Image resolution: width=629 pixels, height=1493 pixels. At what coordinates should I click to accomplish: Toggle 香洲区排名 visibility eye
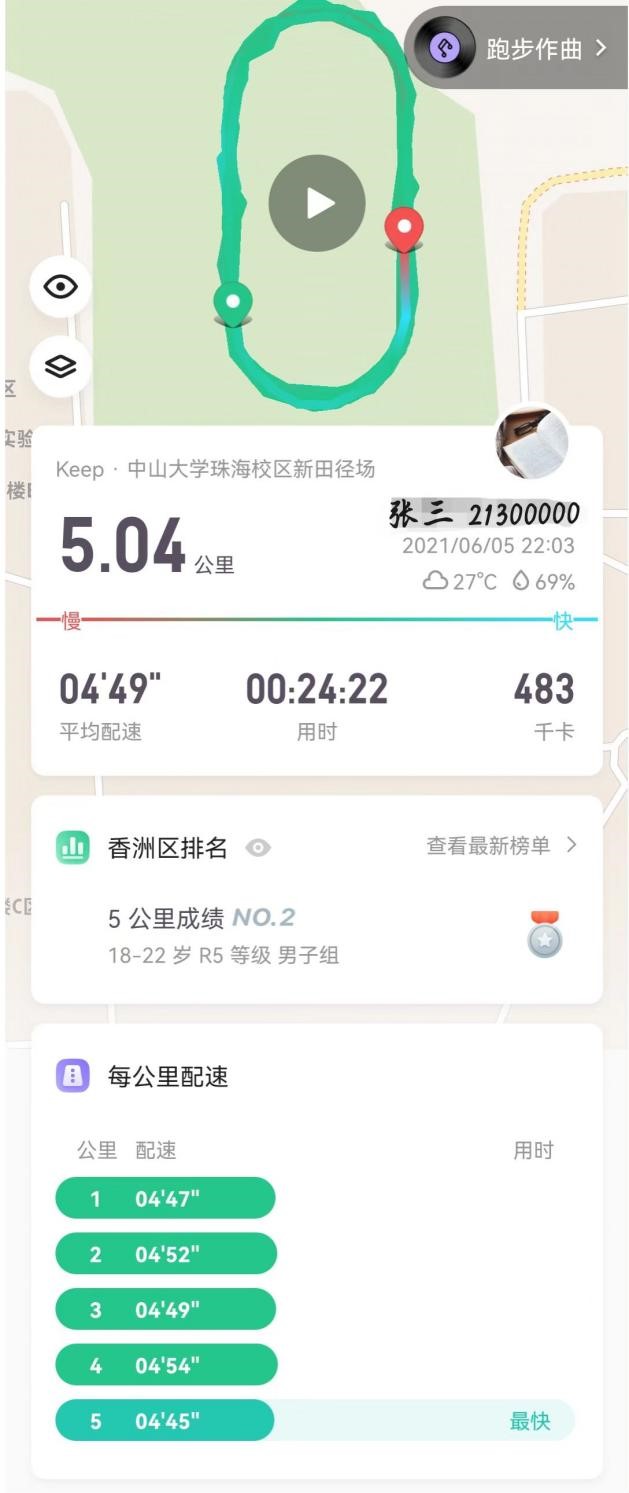click(x=259, y=848)
